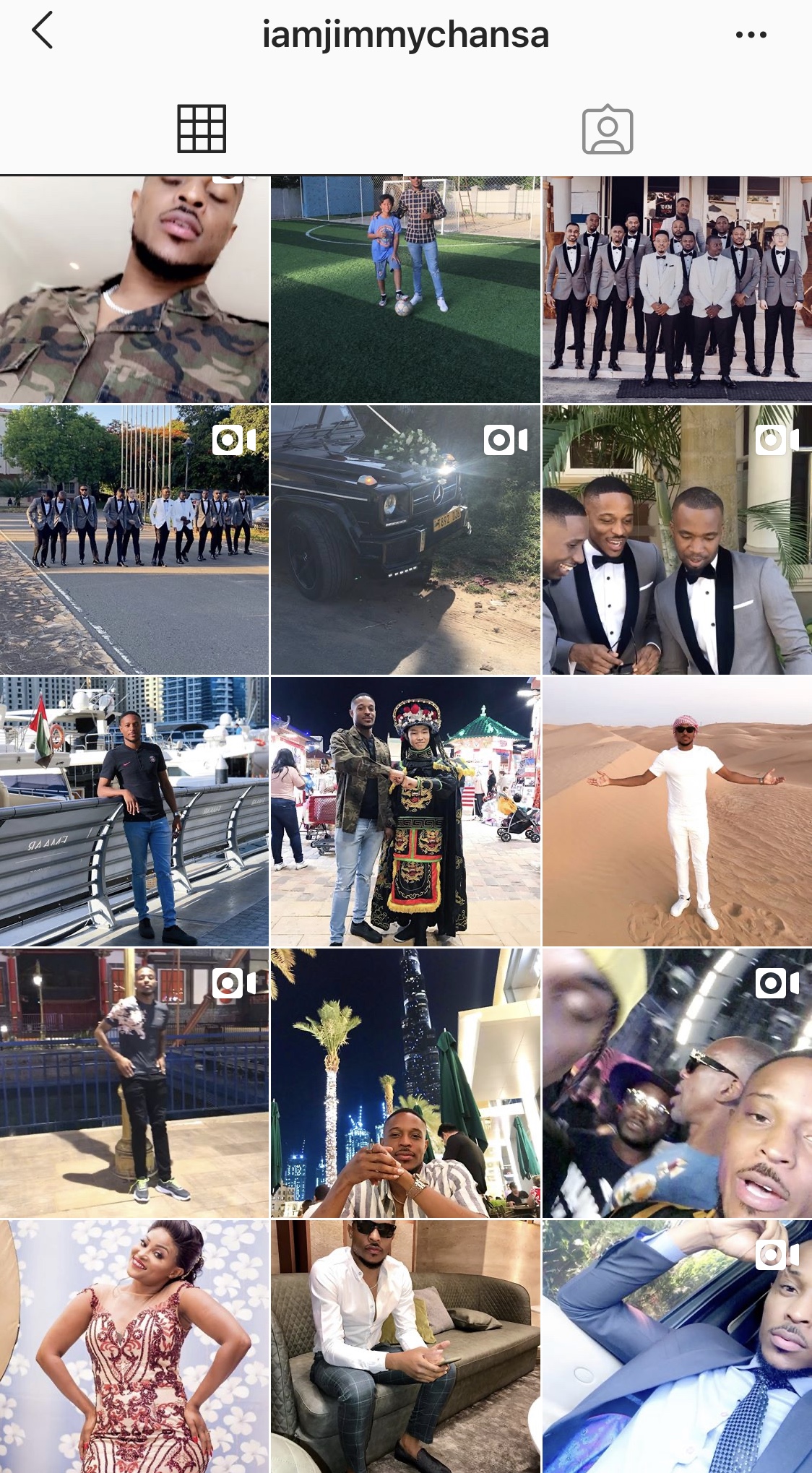Screen dimensions: 812x1473
Task: Open the Burj Khalifa night photo post
Action: point(405,1083)
